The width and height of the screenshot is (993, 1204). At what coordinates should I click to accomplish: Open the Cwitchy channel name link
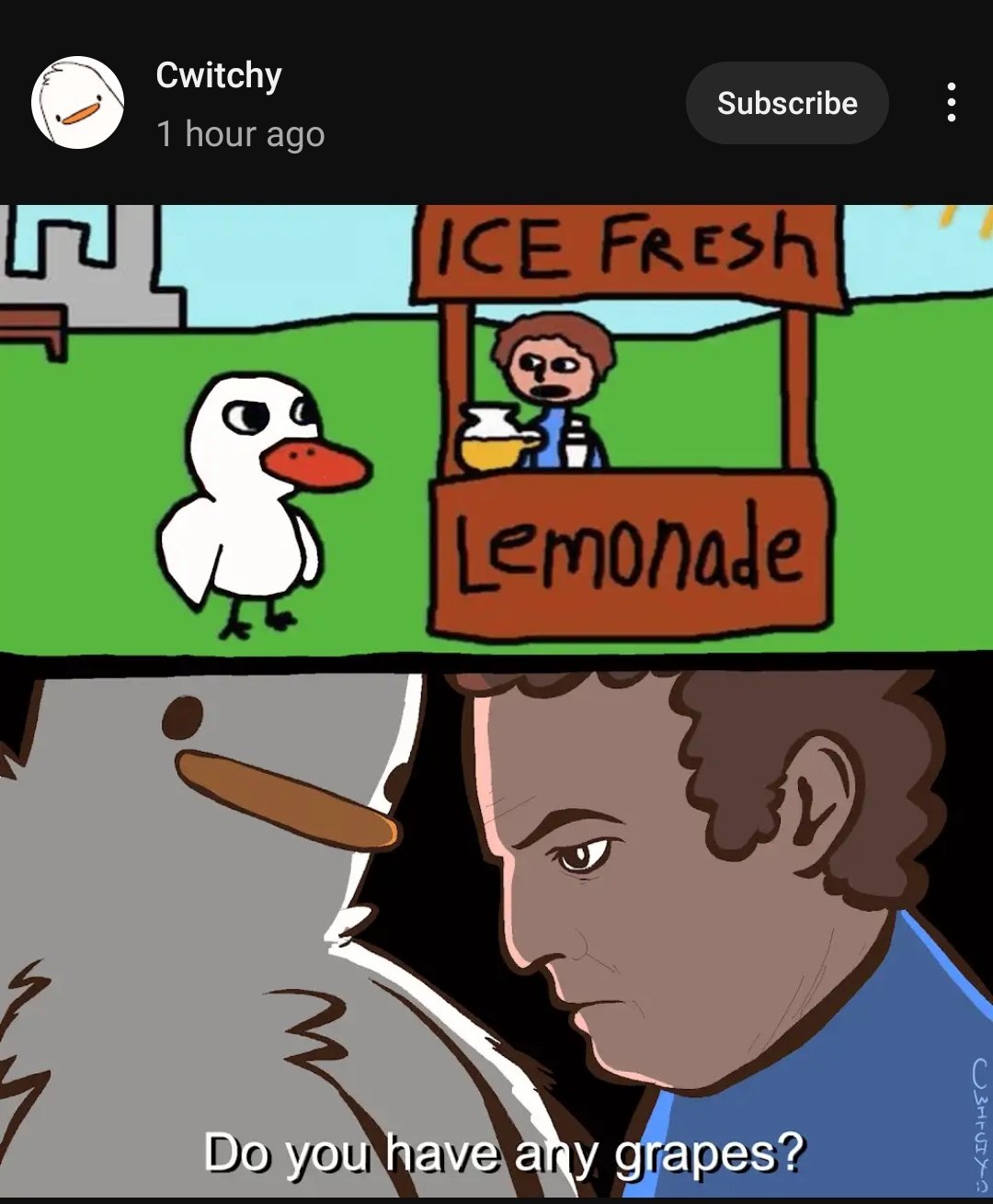(219, 75)
